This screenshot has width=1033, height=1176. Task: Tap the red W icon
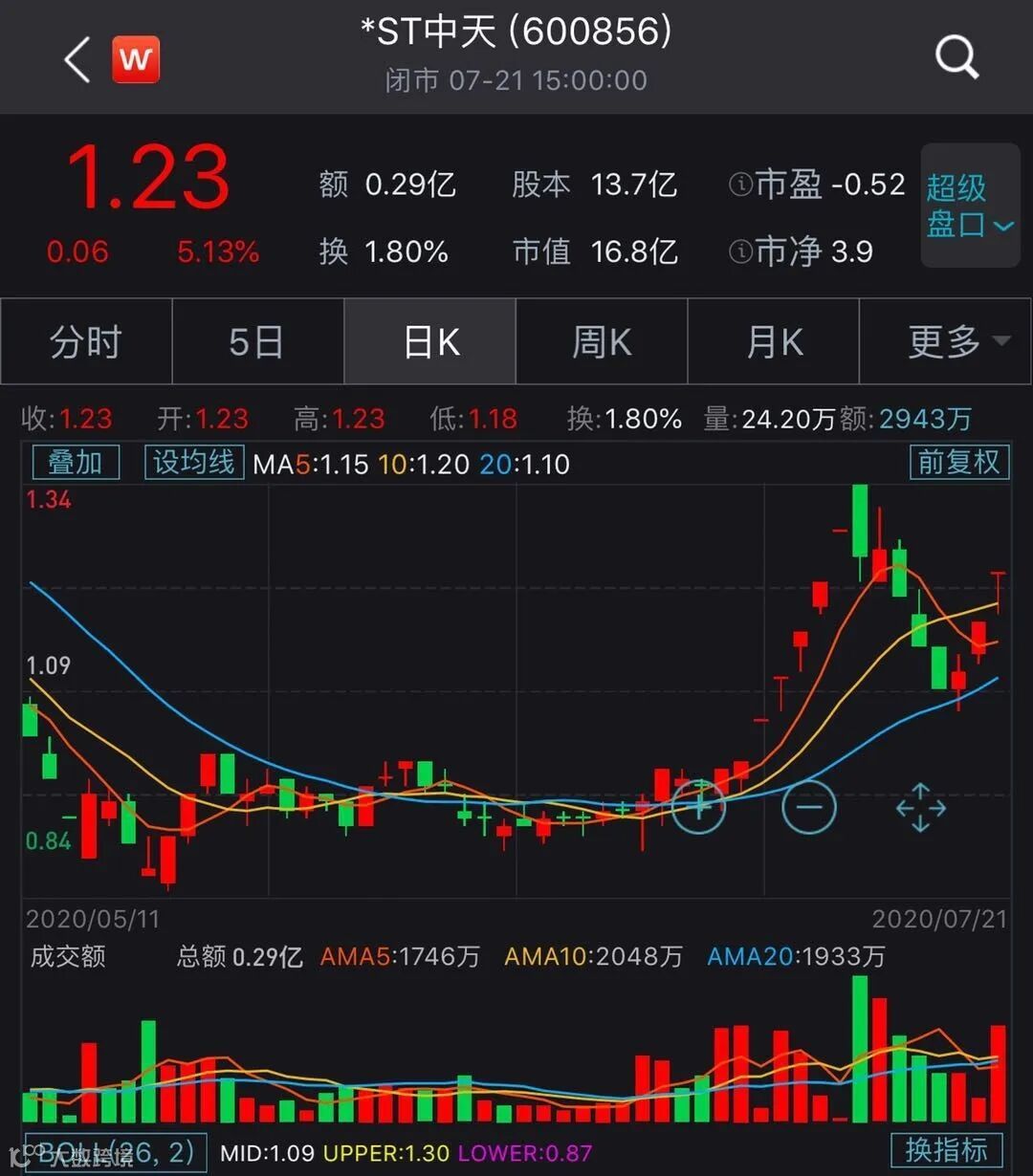pos(136,61)
